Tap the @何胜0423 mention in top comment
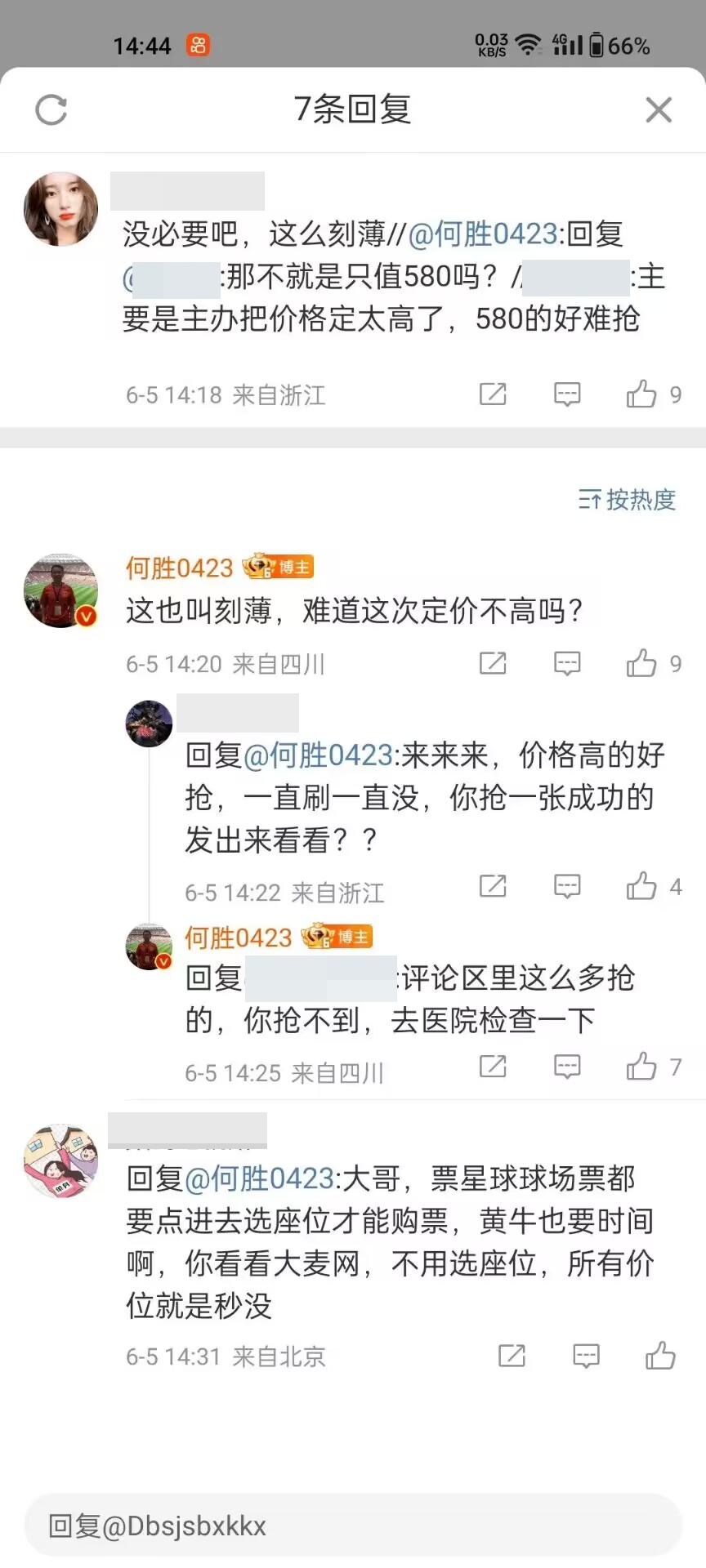 [482, 234]
